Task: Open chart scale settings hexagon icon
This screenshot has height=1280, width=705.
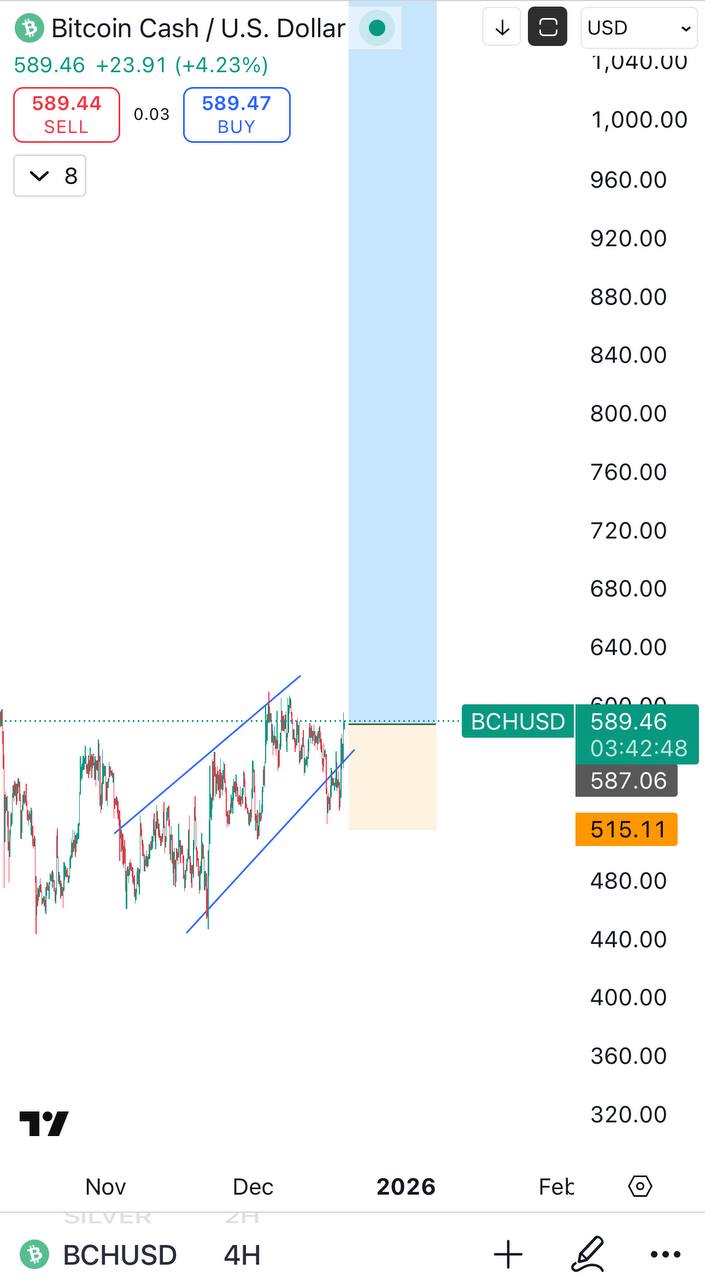Action: [x=640, y=1186]
